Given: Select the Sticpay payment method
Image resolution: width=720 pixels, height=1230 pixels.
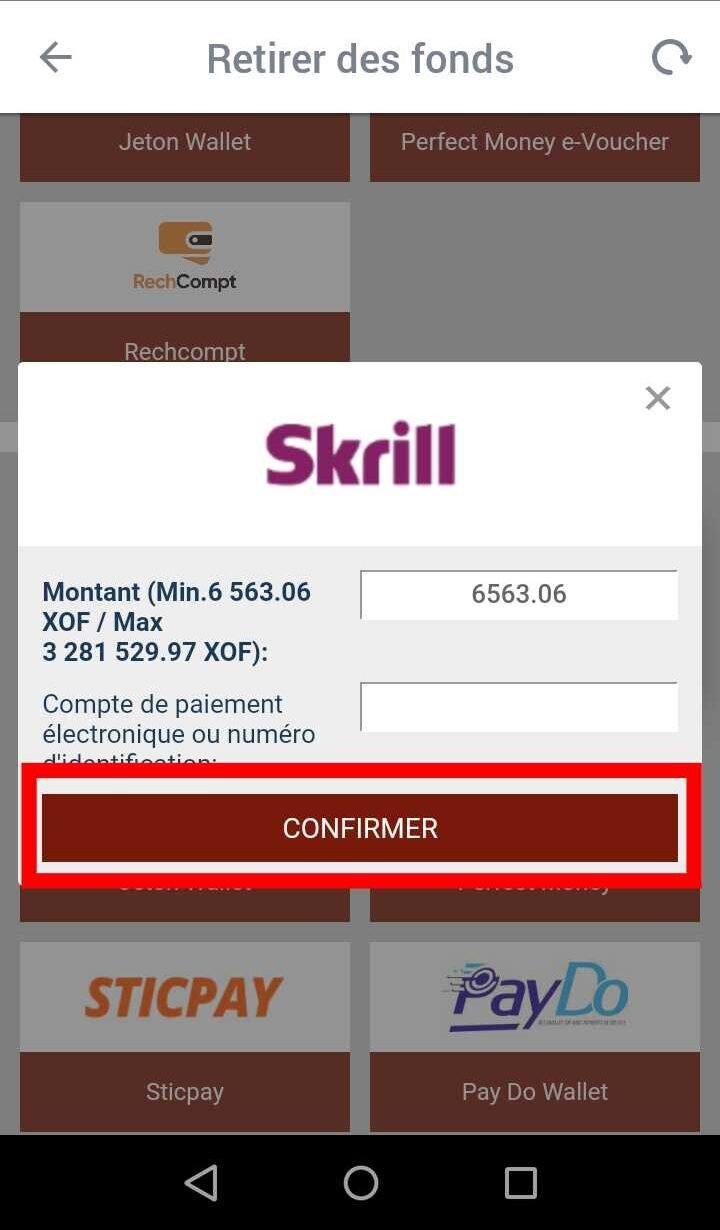Looking at the screenshot, I should pyautogui.click(x=185, y=1036).
